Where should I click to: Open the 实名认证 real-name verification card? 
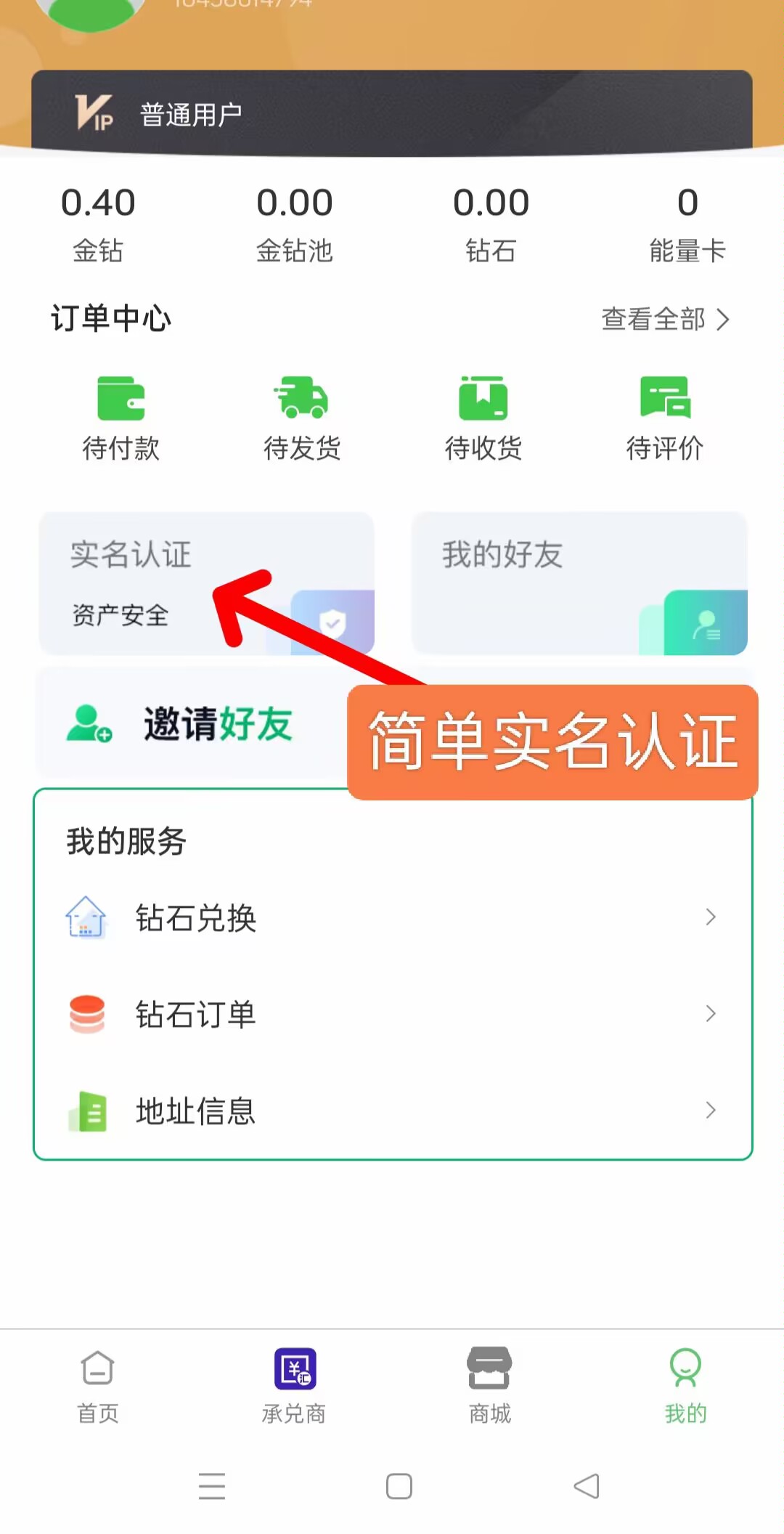click(x=206, y=583)
